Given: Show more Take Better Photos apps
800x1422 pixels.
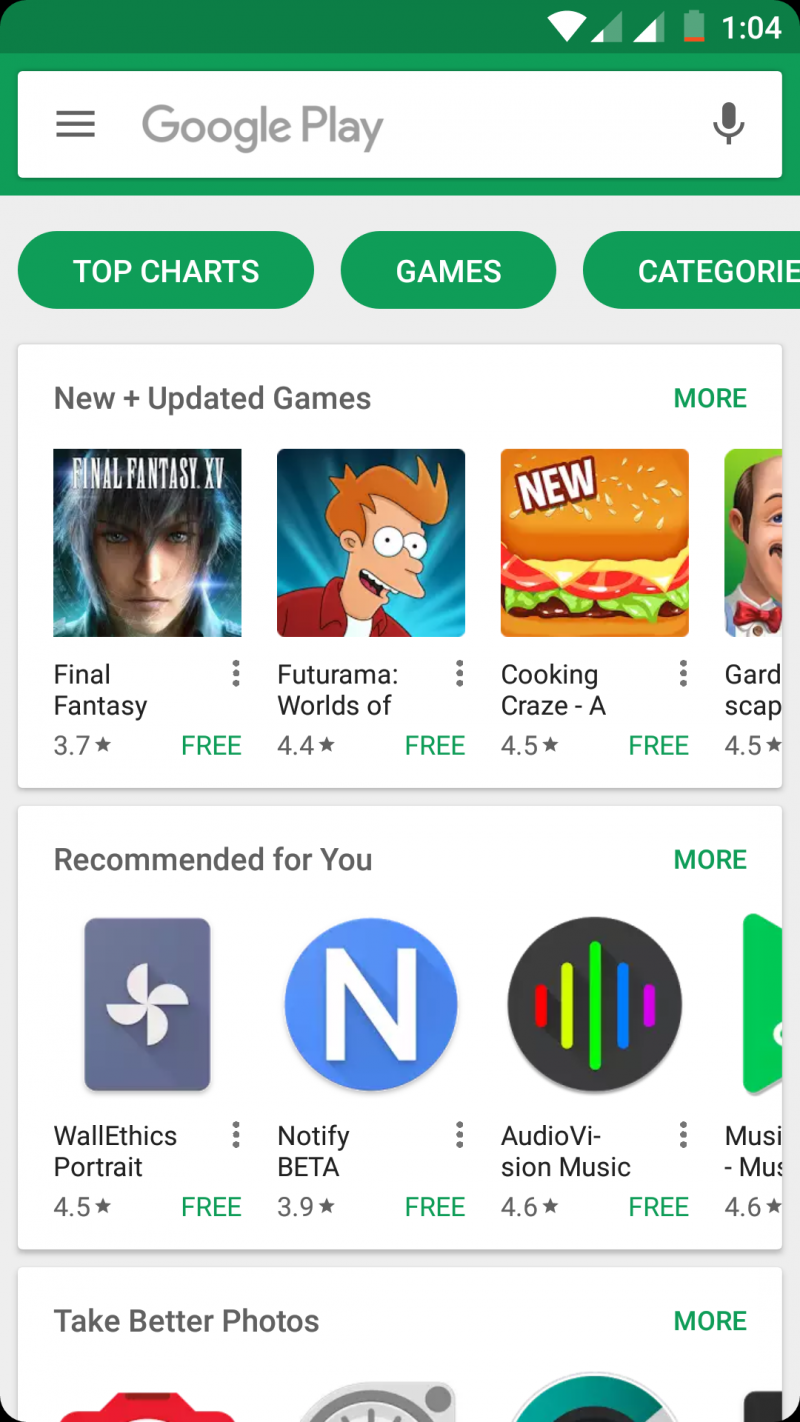Looking at the screenshot, I should point(710,1321).
